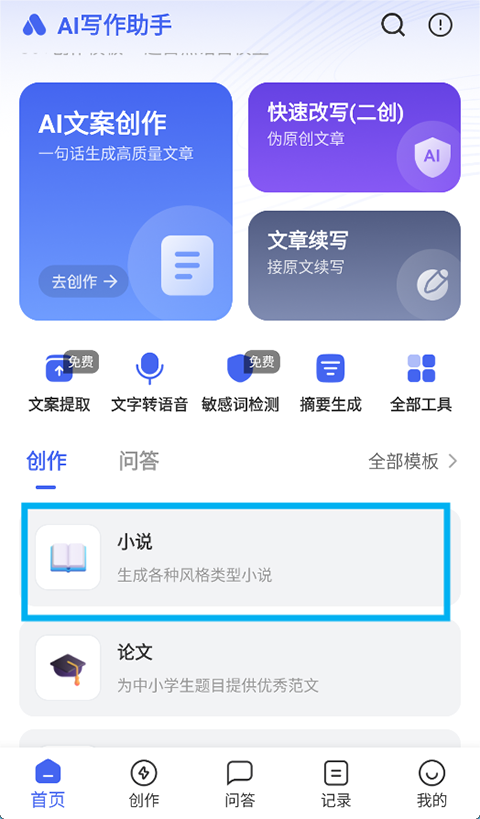Open 全部模板 link

click(413, 461)
